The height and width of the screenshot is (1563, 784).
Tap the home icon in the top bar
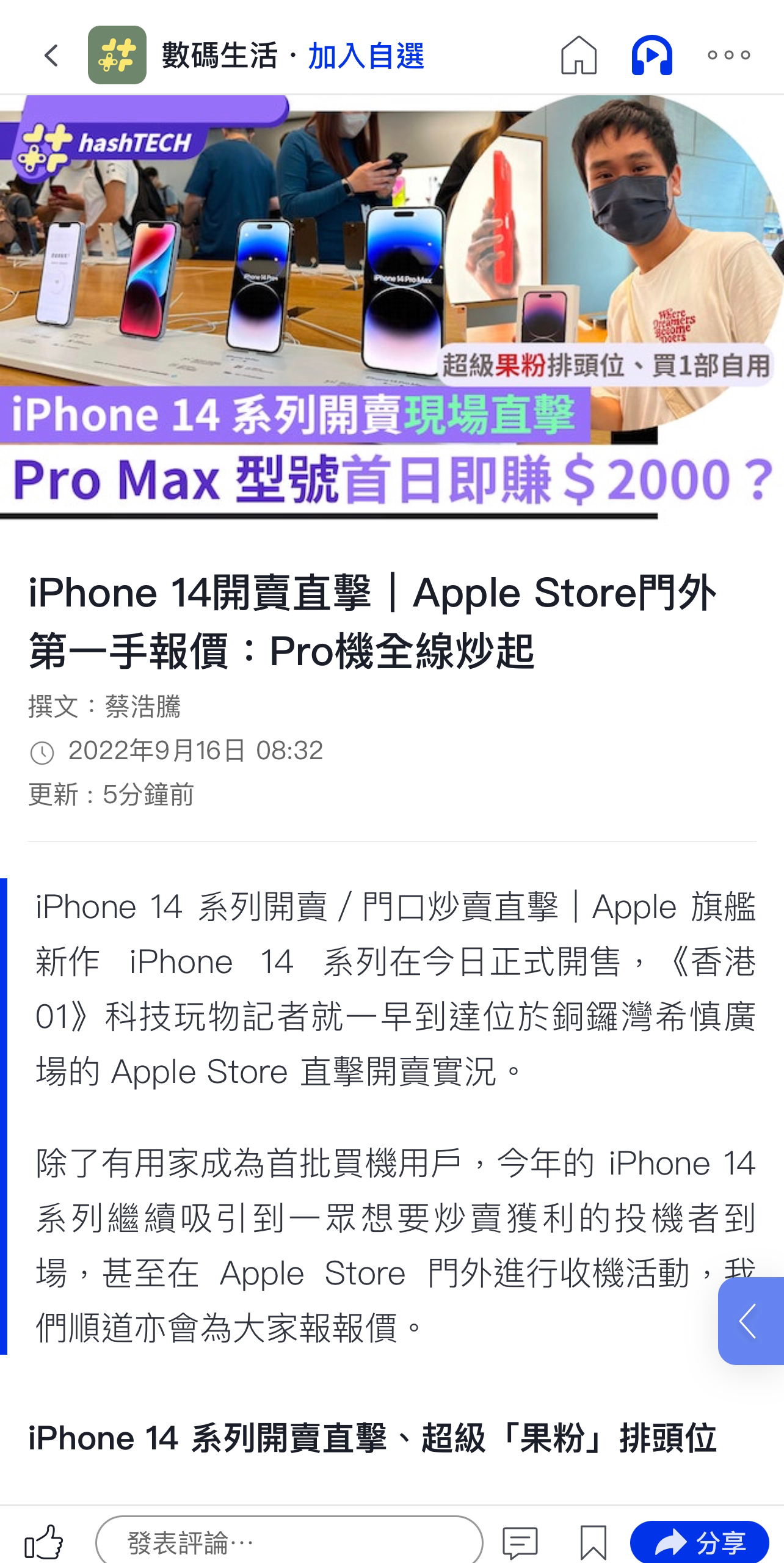click(x=579, y=56)
